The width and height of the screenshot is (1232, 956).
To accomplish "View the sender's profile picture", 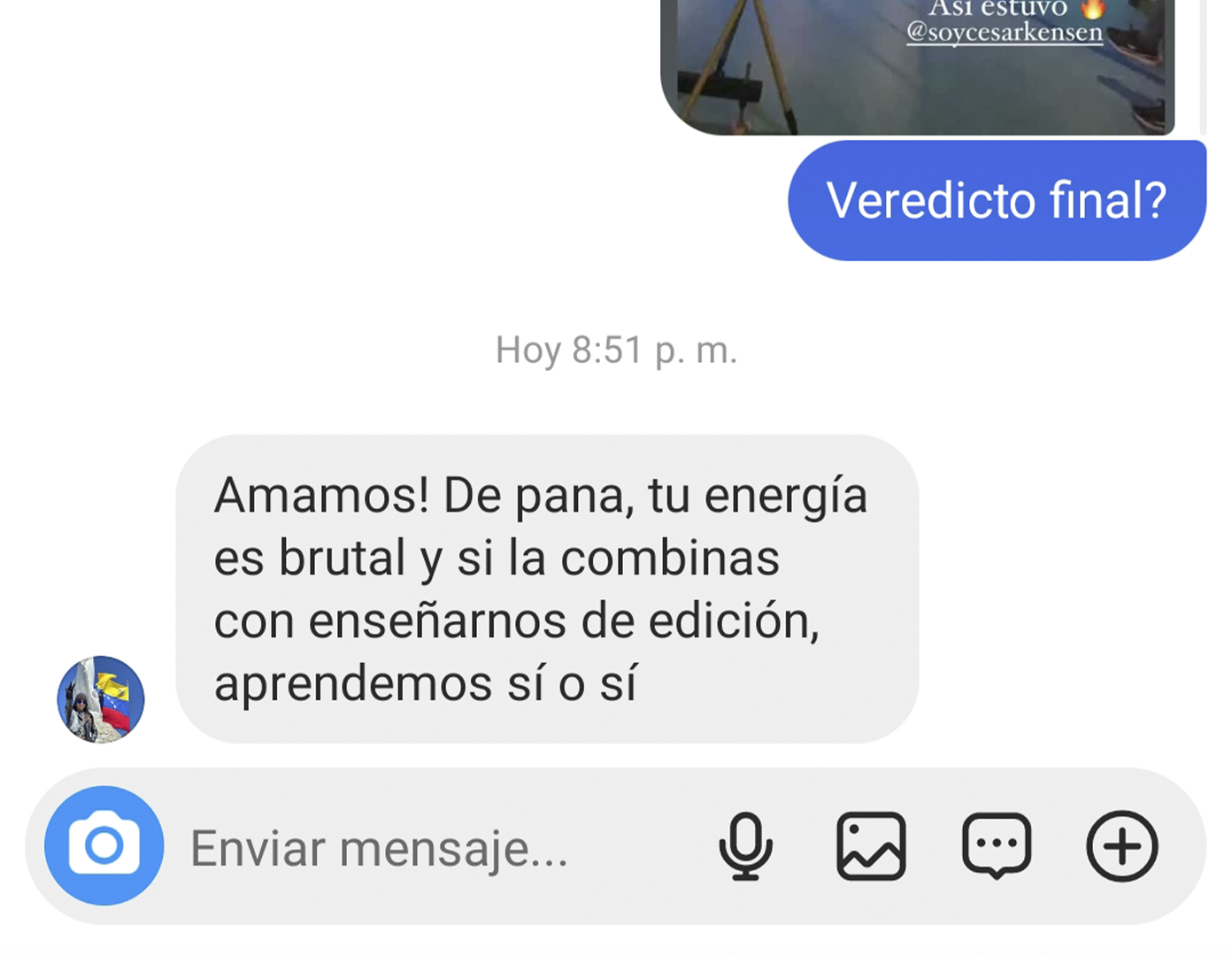I will click(x=101, y=698).
